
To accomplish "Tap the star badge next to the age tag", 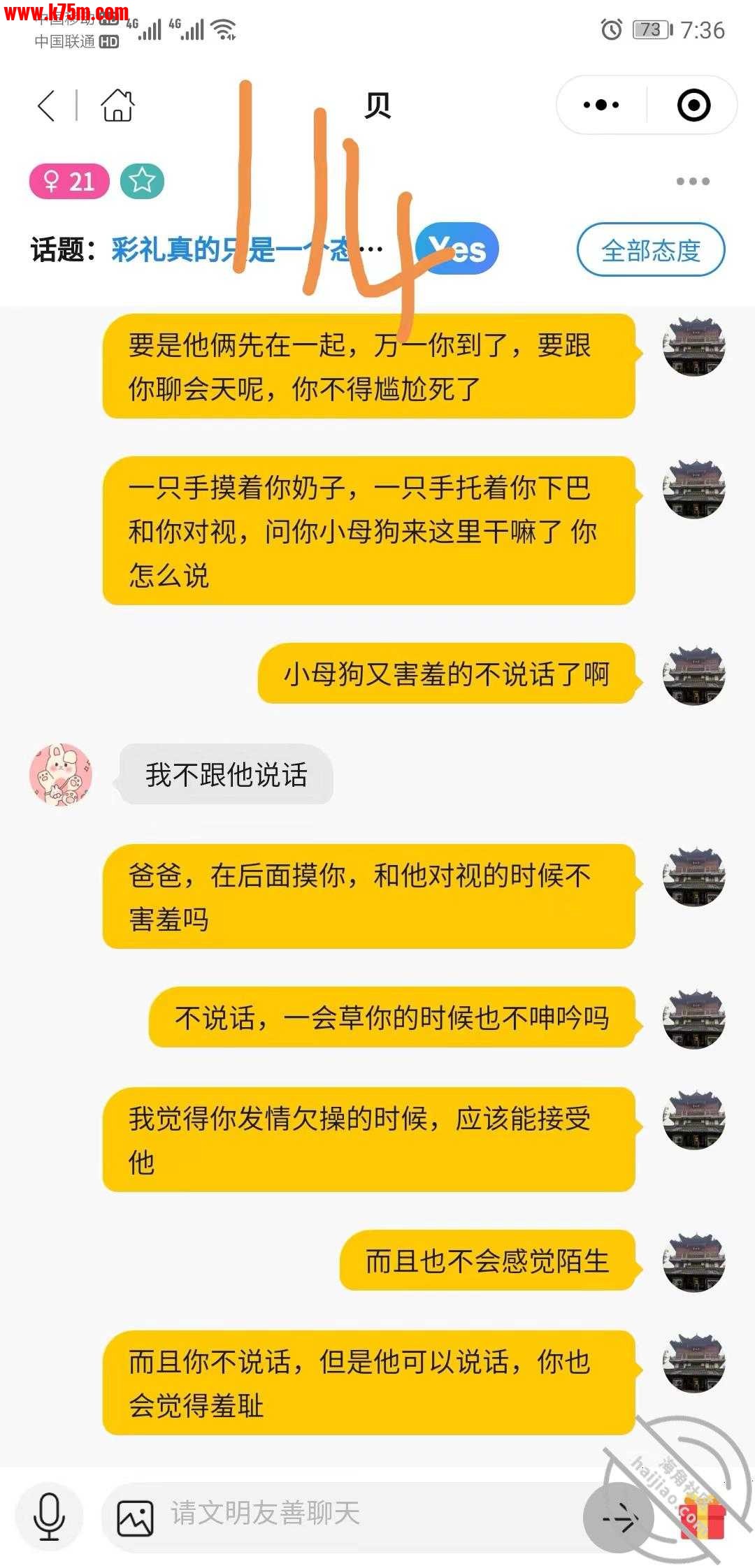I will tap(143, 182).
